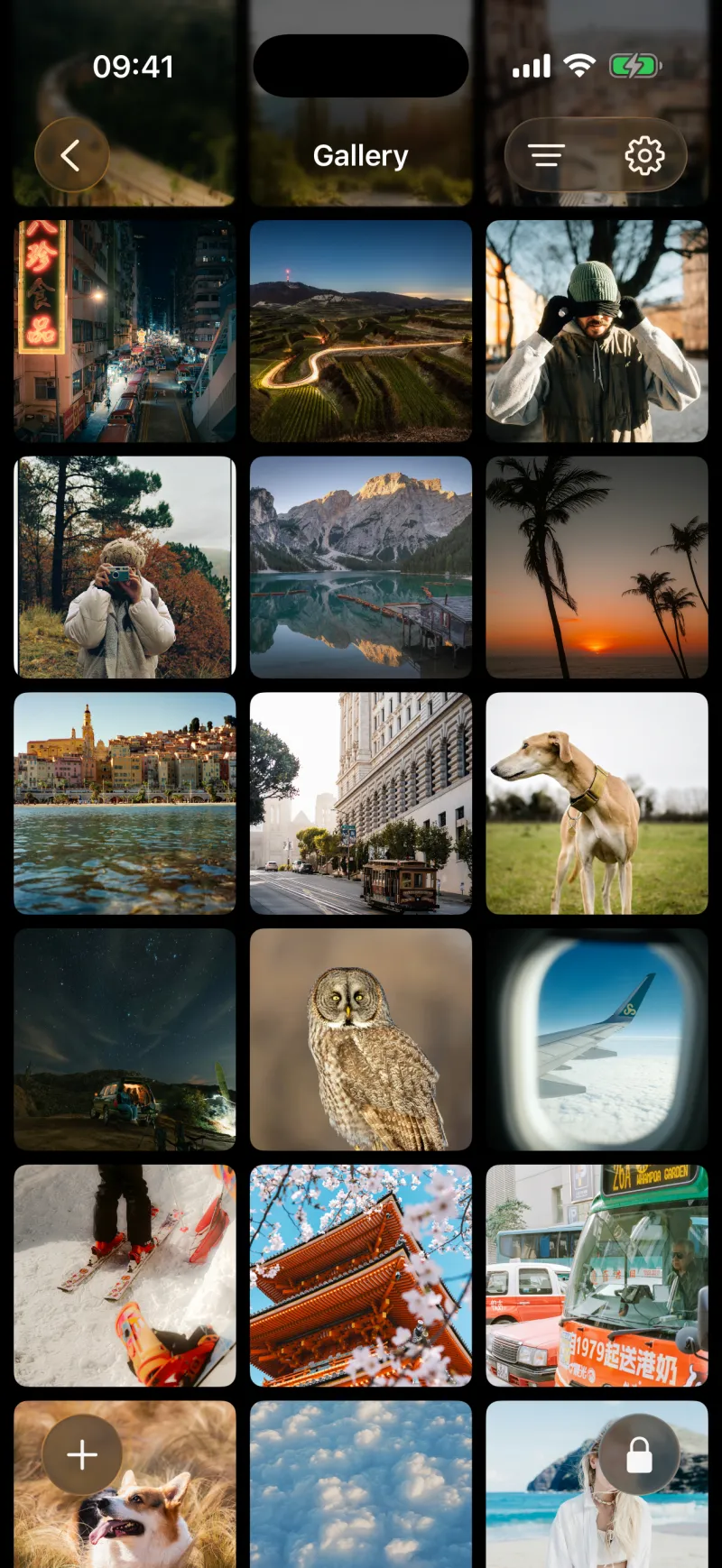722x1568 pixels.
Task: Open the filter options
Action: (547, 155)
